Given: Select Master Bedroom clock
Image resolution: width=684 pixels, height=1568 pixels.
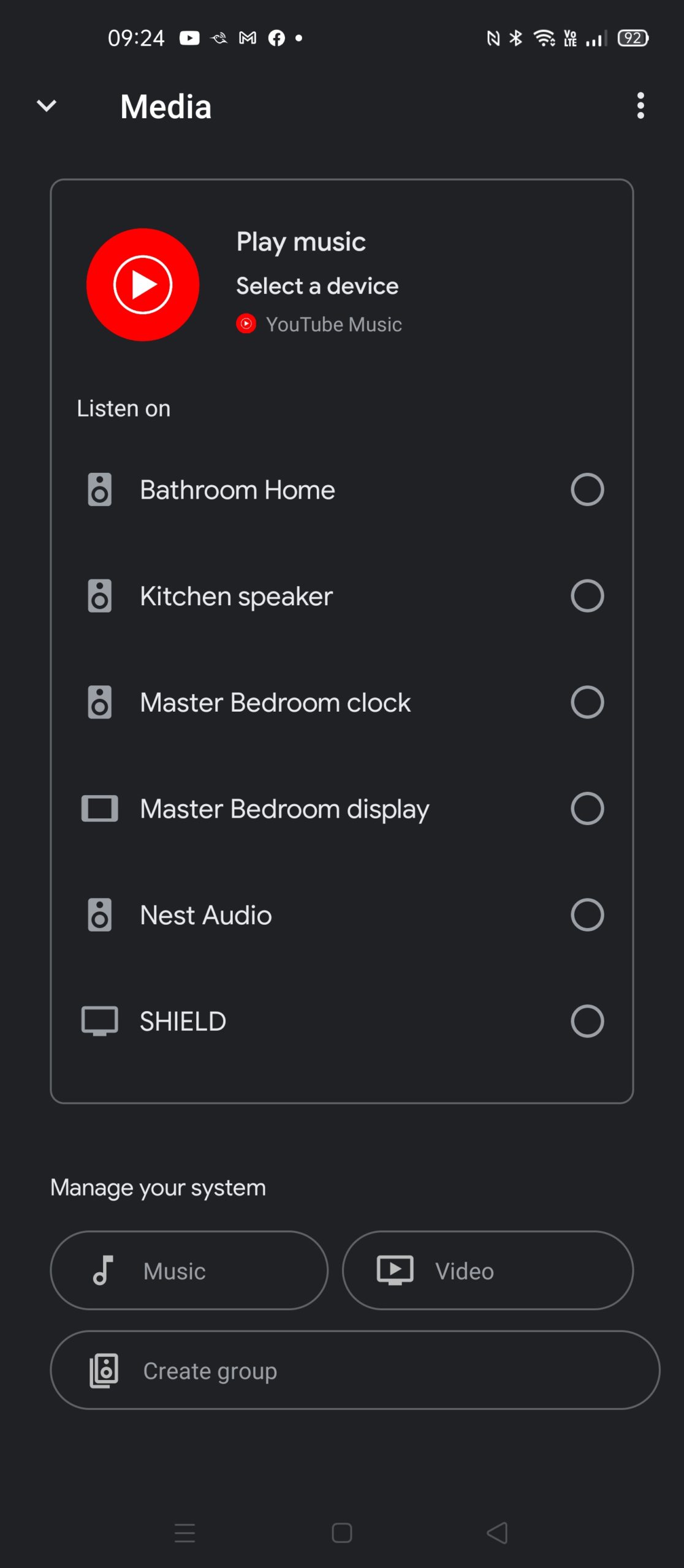Looking at the screenshot, I should click(x=342, y=703).
